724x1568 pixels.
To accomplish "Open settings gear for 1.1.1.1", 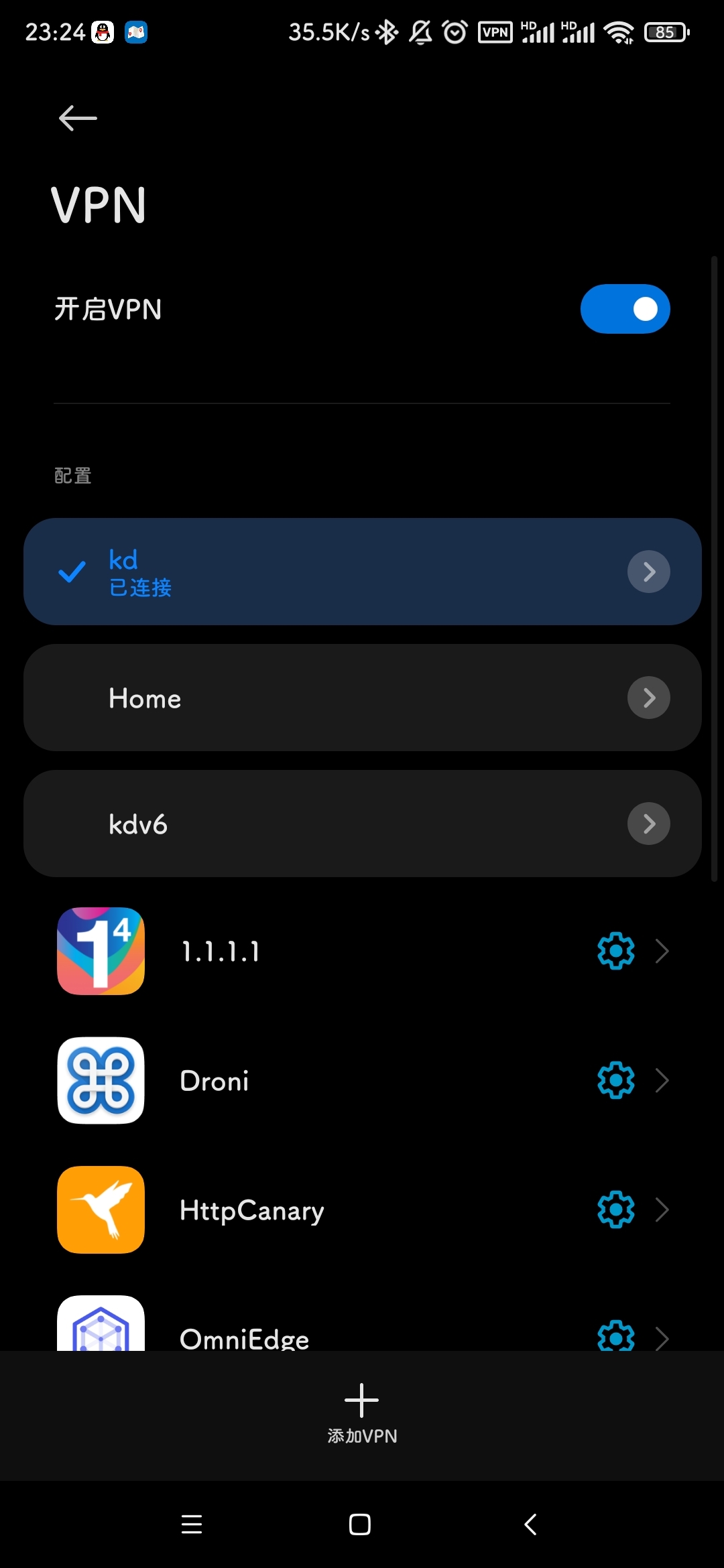I will pyautogui.click(x=615, y=951).
